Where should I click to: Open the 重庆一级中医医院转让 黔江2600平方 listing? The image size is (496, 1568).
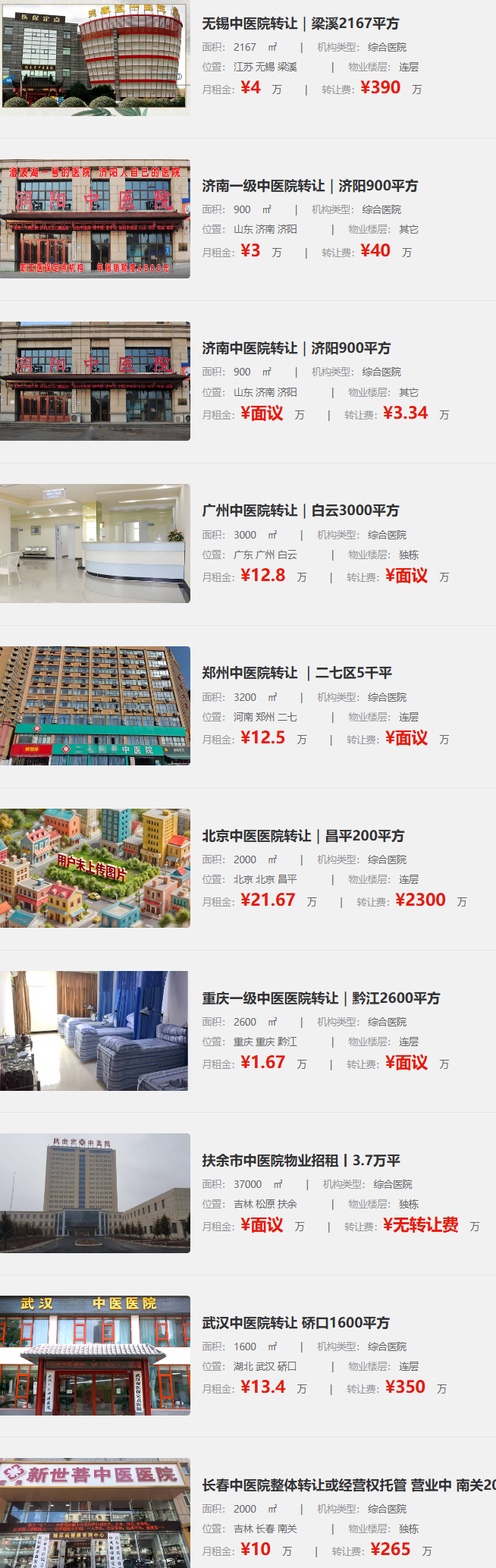[x=321, y=998]
